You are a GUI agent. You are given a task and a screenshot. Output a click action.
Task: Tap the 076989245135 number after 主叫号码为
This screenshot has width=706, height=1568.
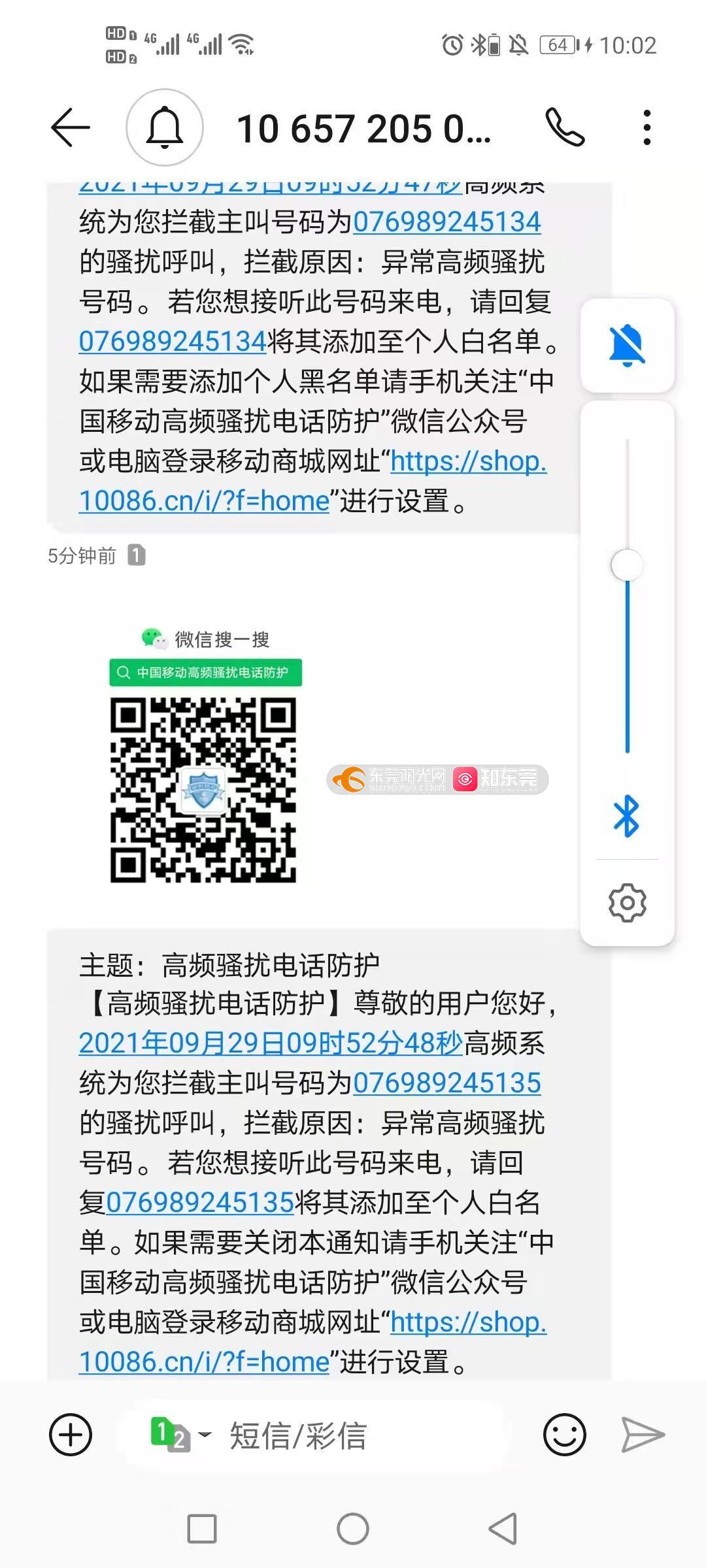447,1083
